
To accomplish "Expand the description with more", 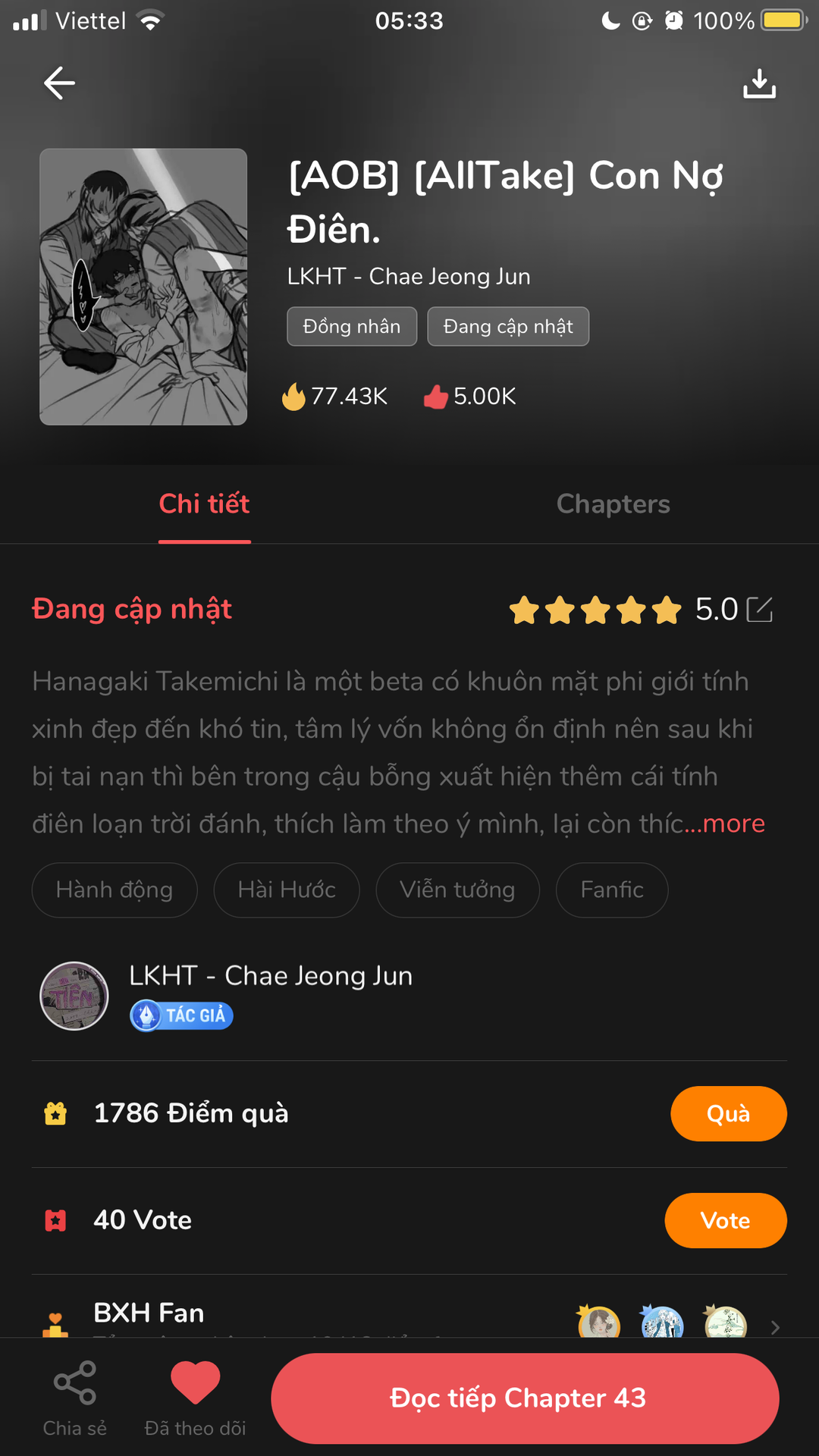I will 733,824.
